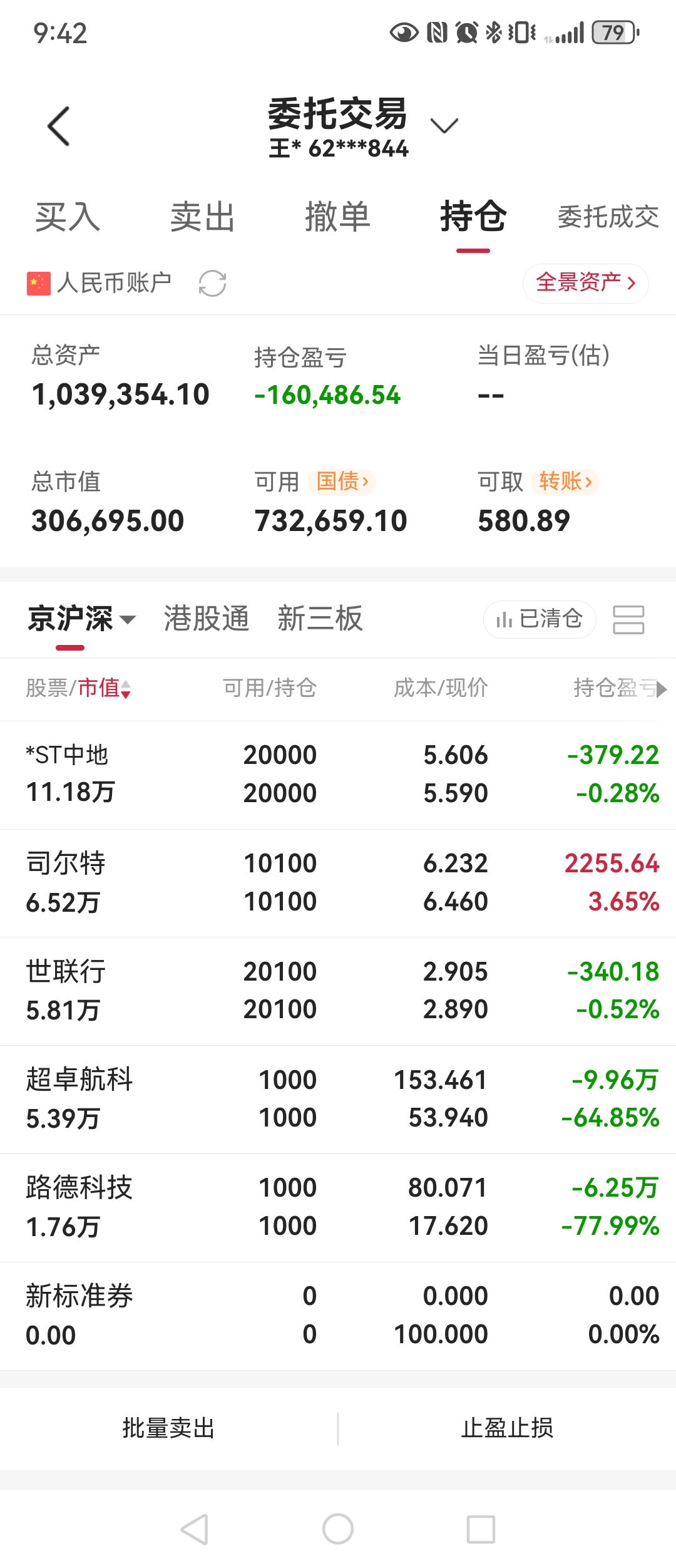Open the 撤单 tab
This screenshot has height=1568, width=676.
point(338,217)
